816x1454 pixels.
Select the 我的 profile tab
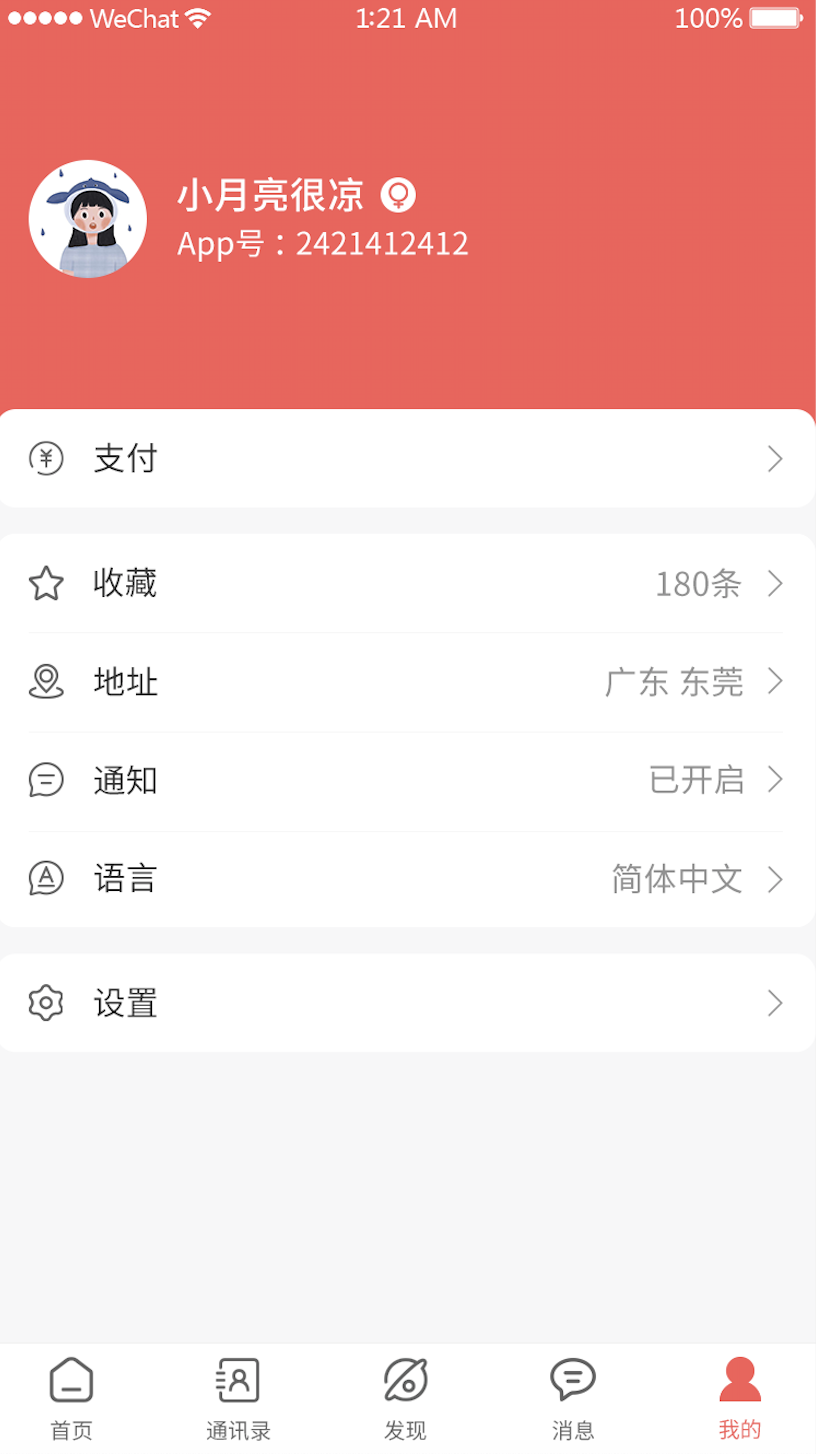pos(740,1398)
